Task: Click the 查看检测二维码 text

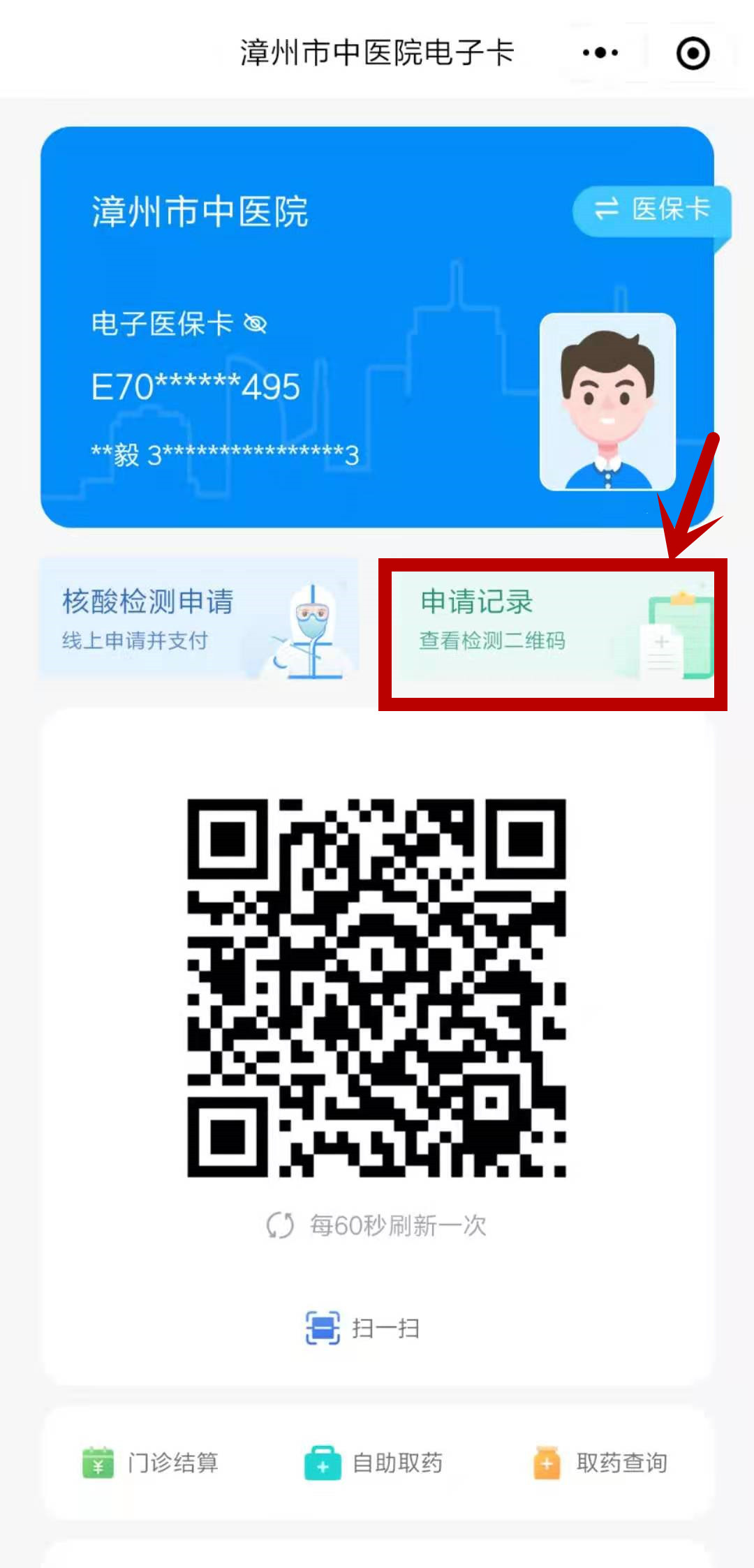Action: (491, 641)
